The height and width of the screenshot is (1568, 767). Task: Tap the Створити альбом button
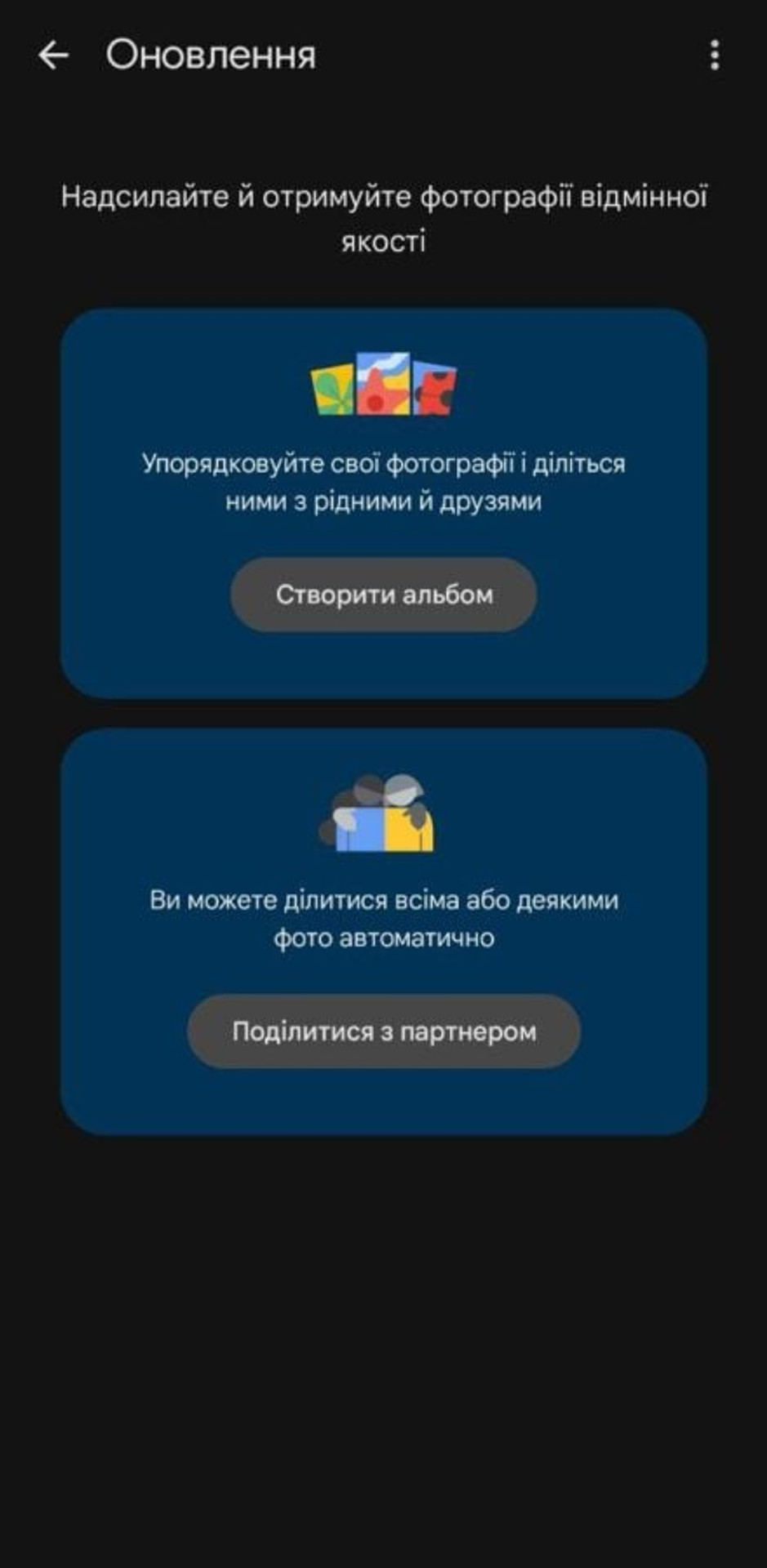point(383,595)
